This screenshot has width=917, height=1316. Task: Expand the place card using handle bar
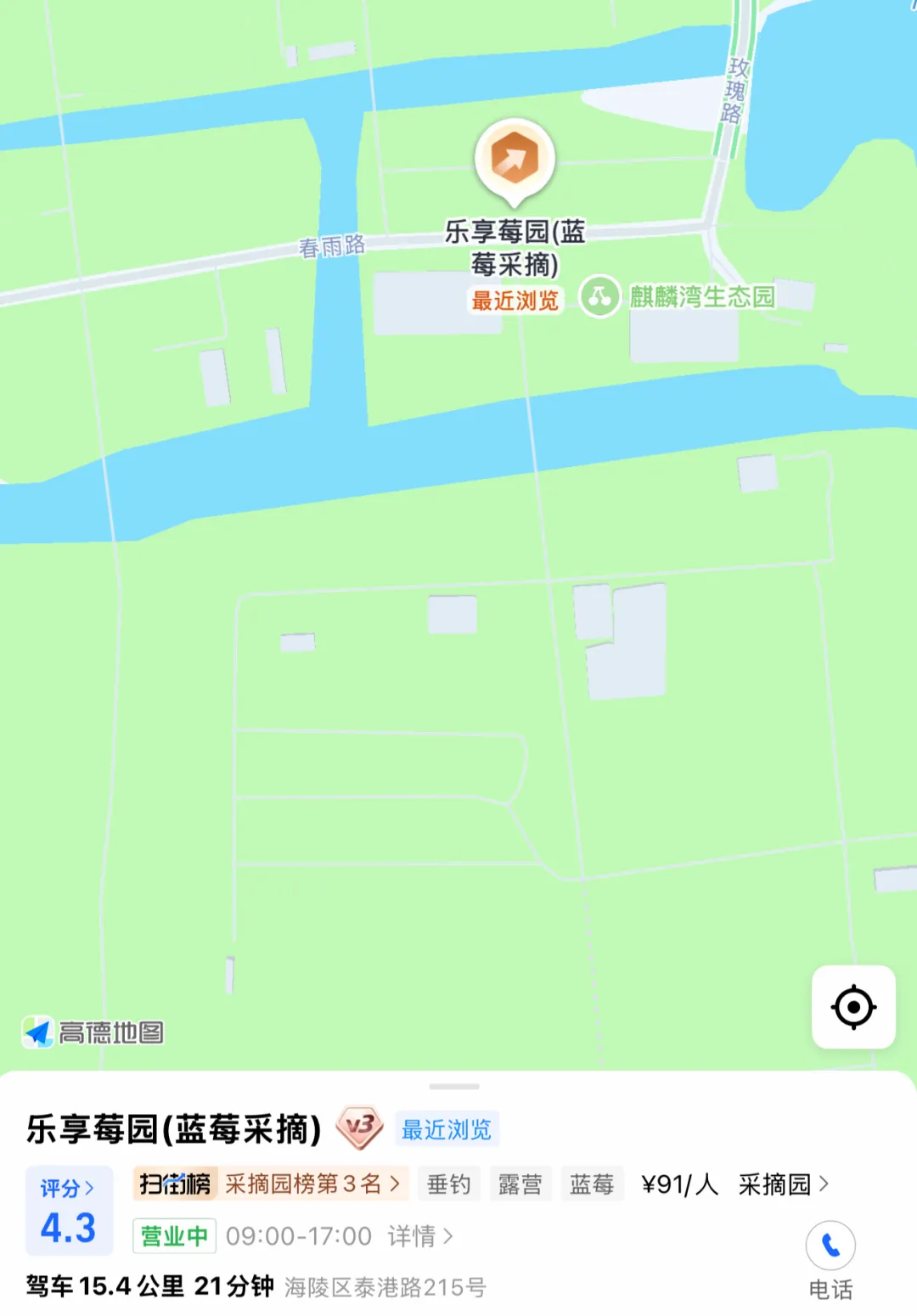454,1086
